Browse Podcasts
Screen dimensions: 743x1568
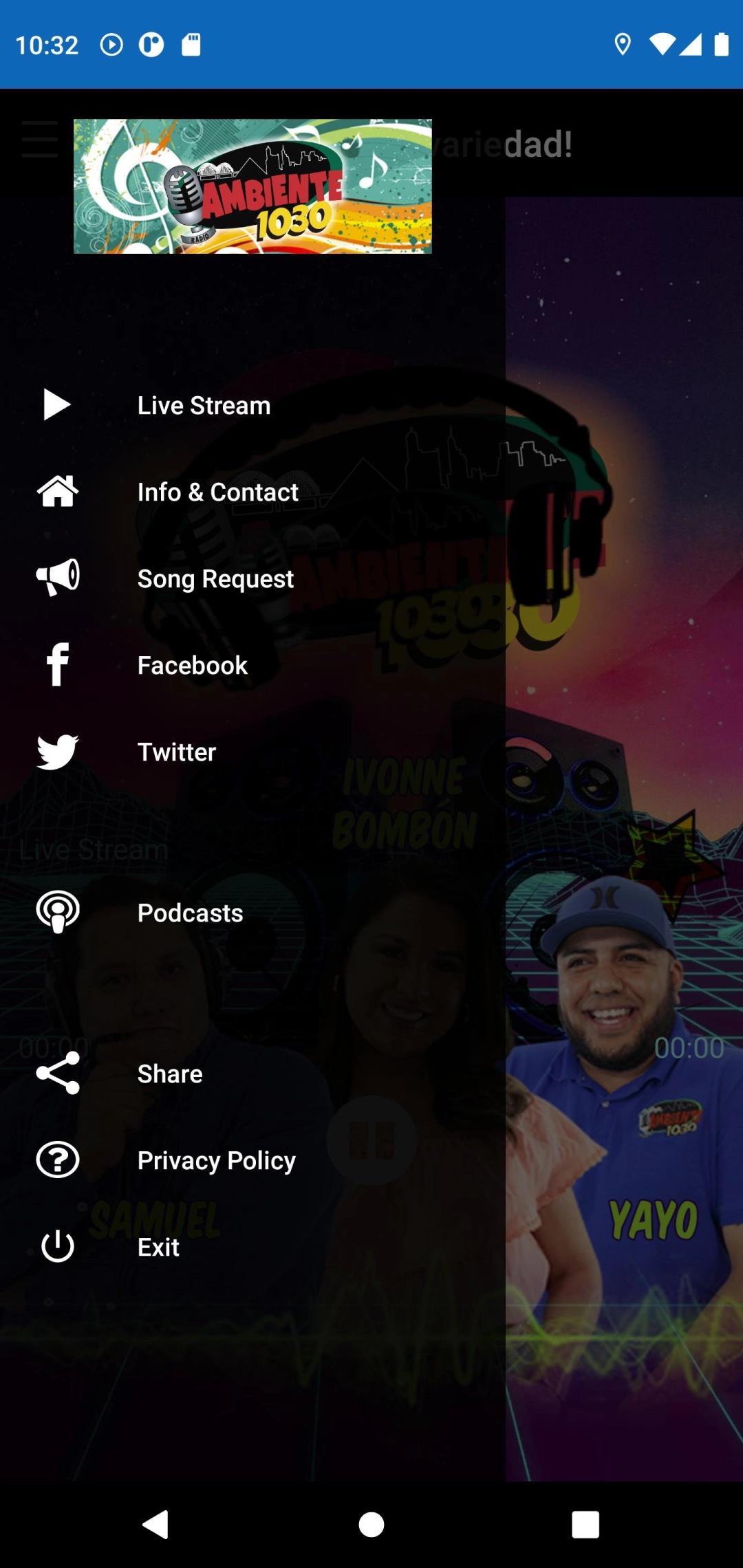190,913
